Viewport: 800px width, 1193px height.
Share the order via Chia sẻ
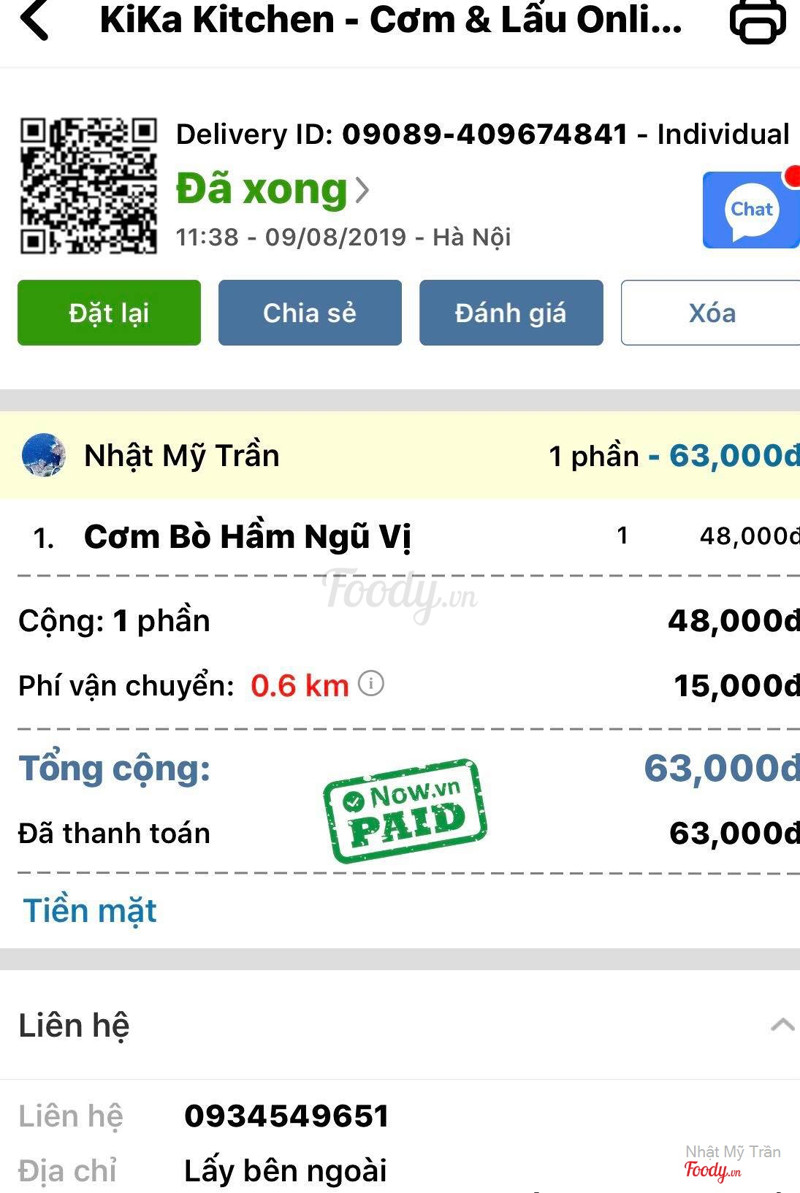pos(310,313)
